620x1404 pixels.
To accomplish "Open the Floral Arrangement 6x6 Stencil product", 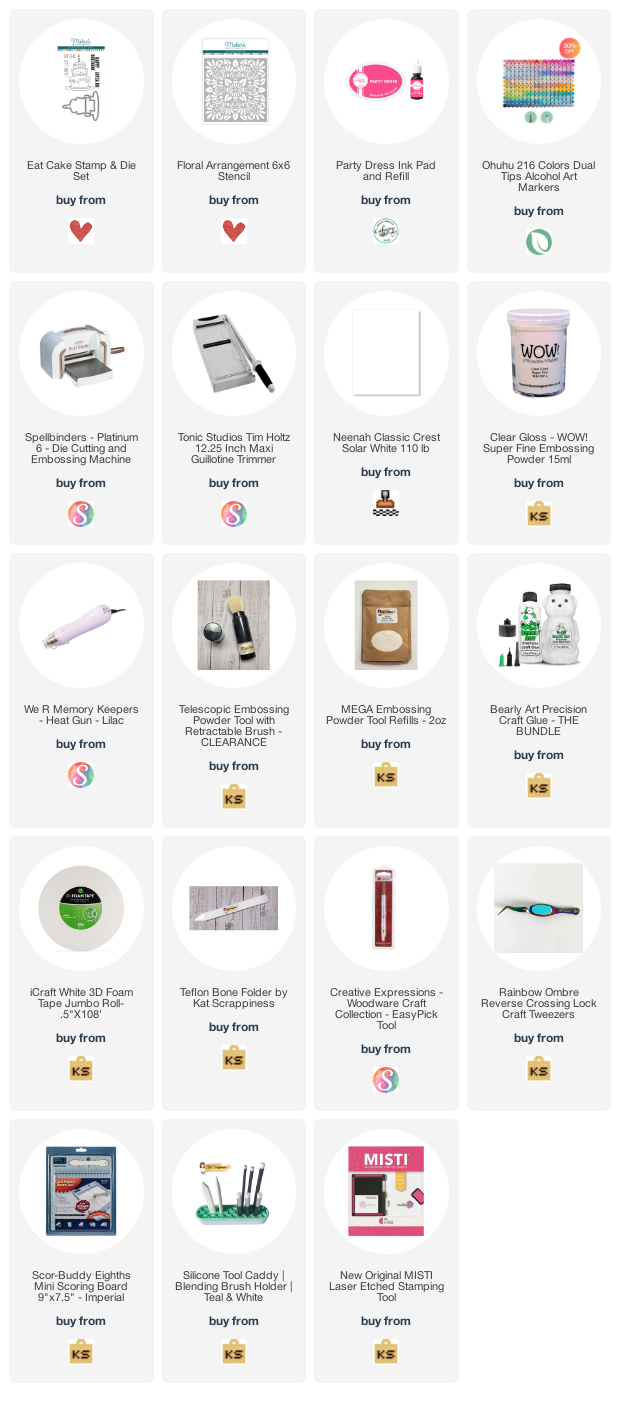I will (x=233, y=82).
